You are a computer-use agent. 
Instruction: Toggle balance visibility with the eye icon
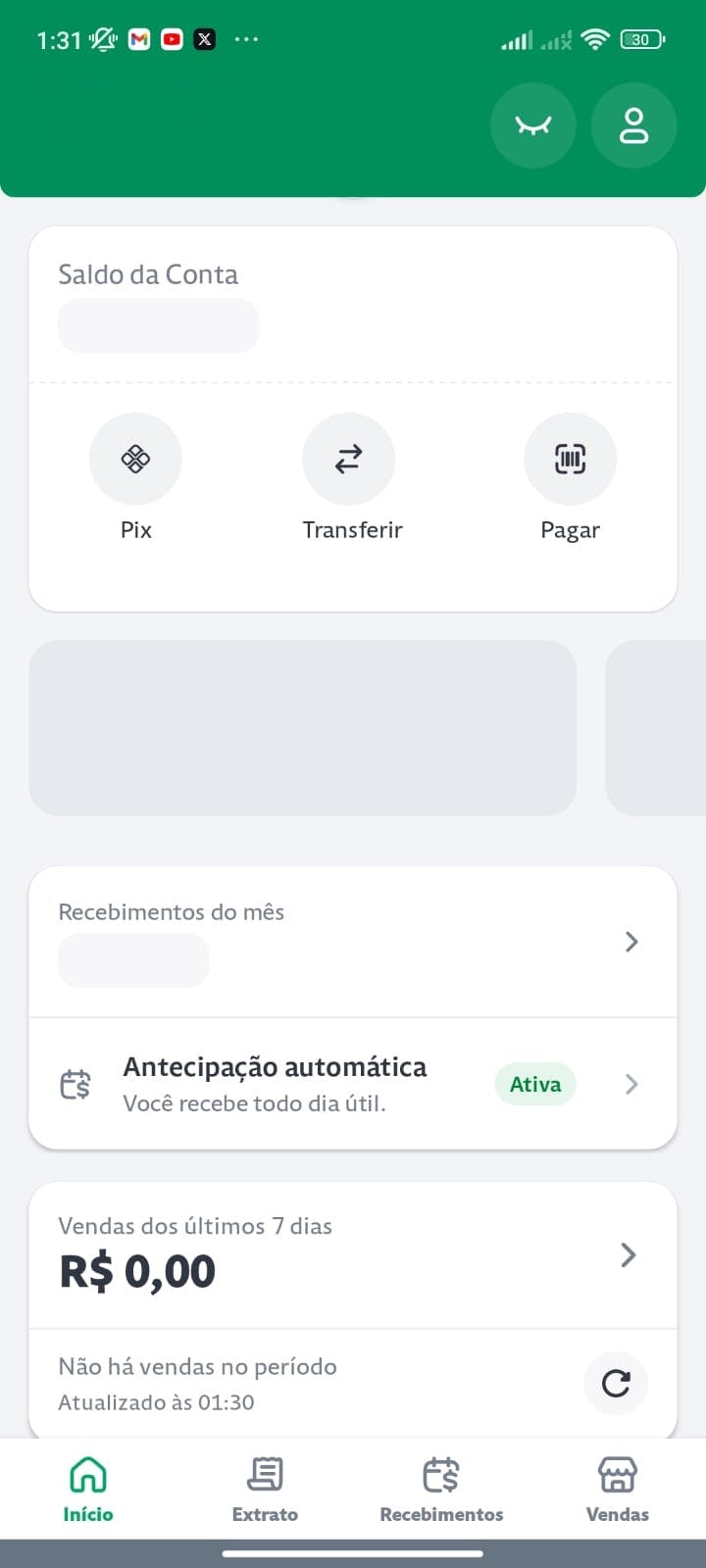[x=533, y=125]
